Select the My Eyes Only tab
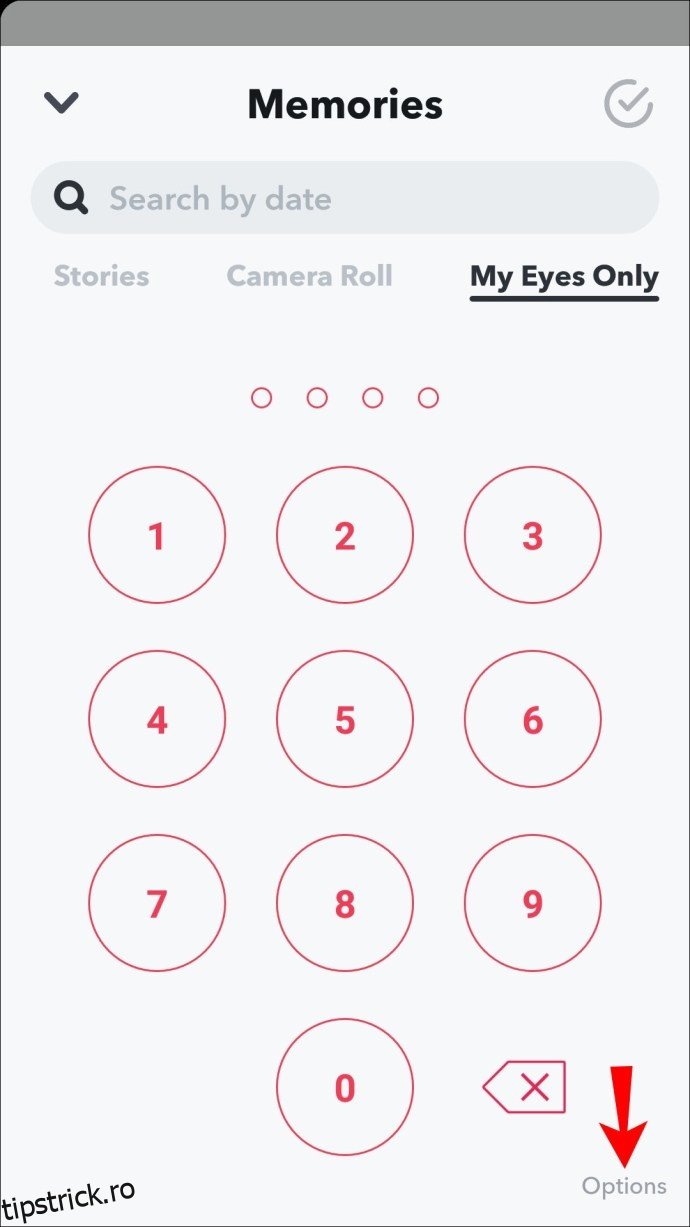 tap(564, 277)
